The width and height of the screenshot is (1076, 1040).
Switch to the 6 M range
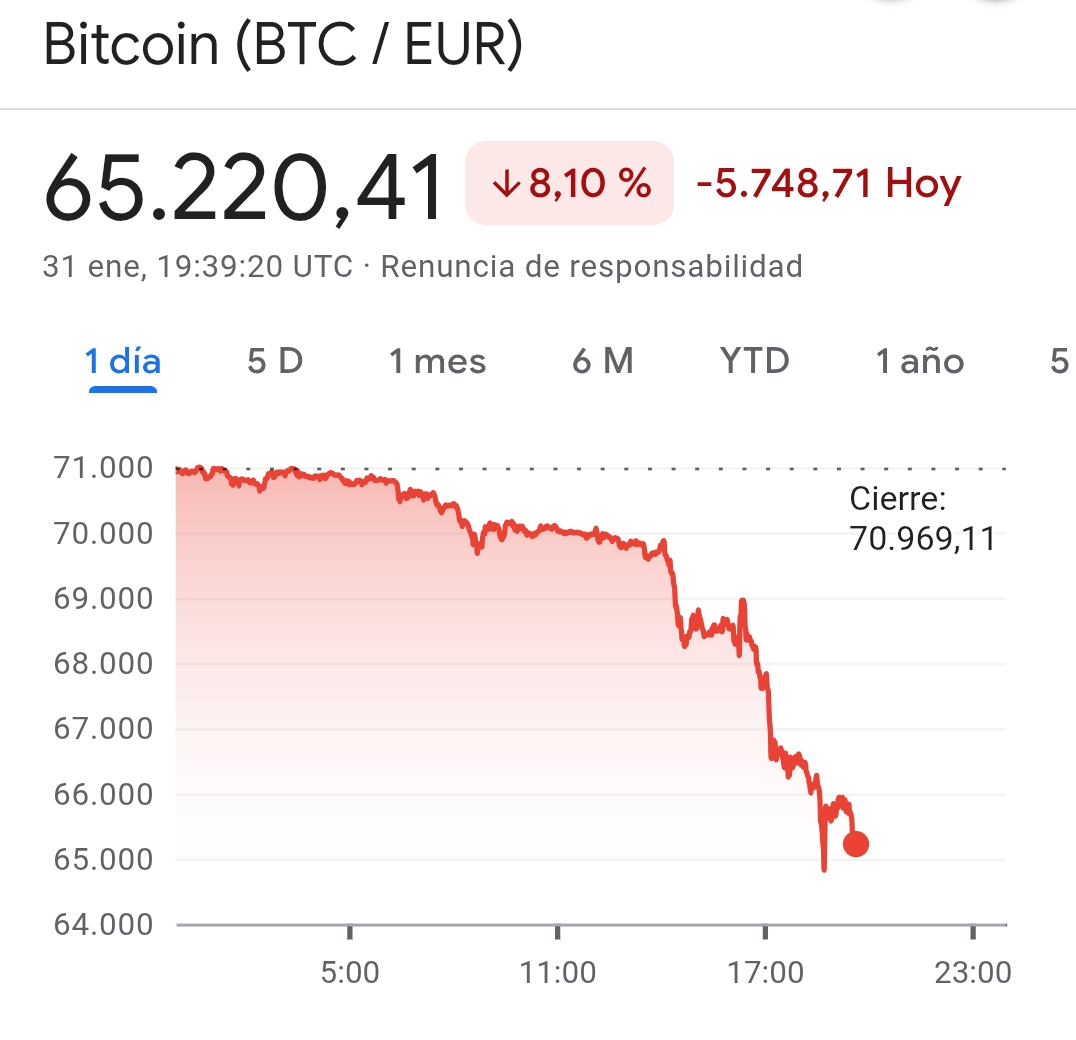pos(603,361)
